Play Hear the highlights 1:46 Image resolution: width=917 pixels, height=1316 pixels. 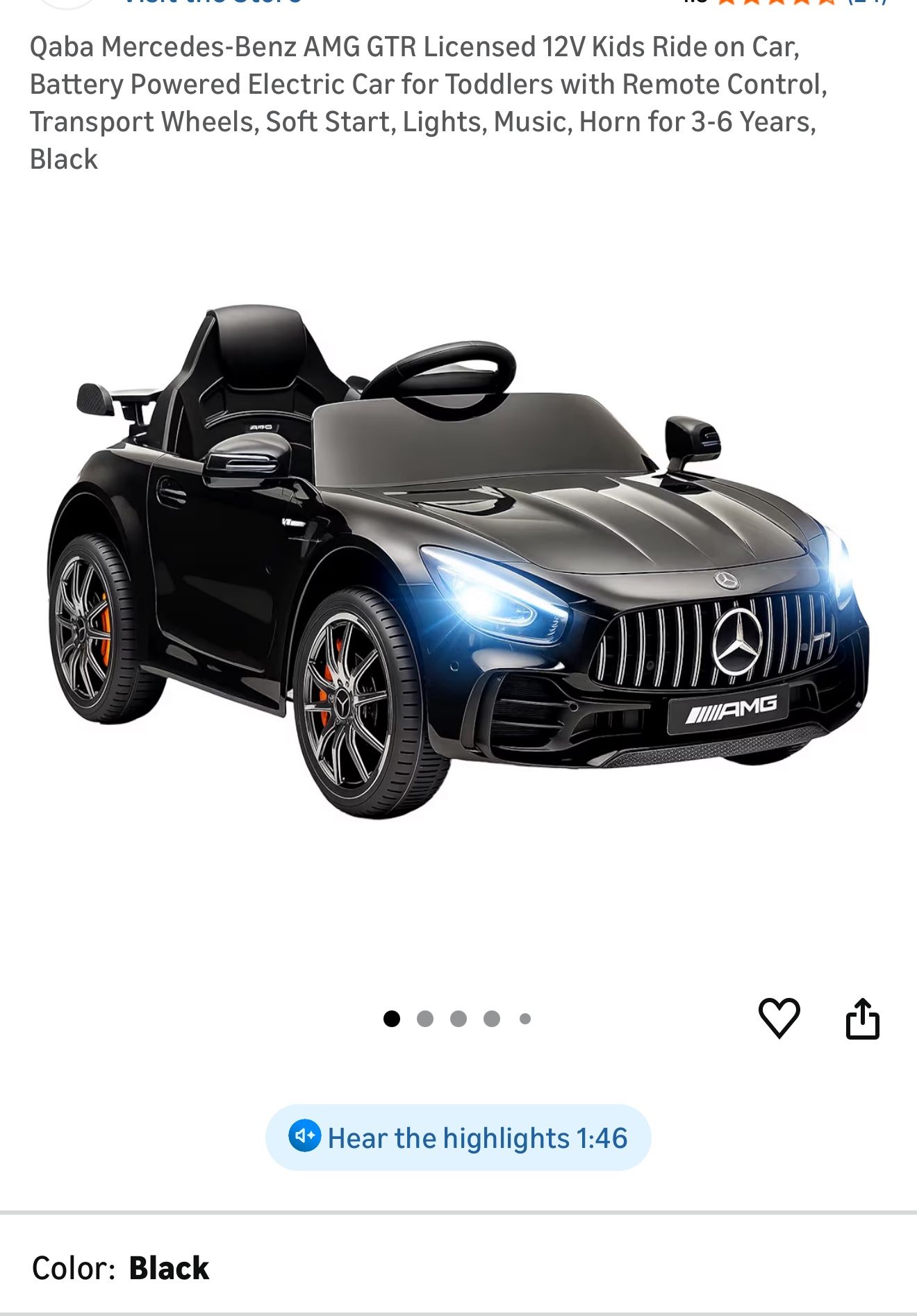click(458, 1136)
